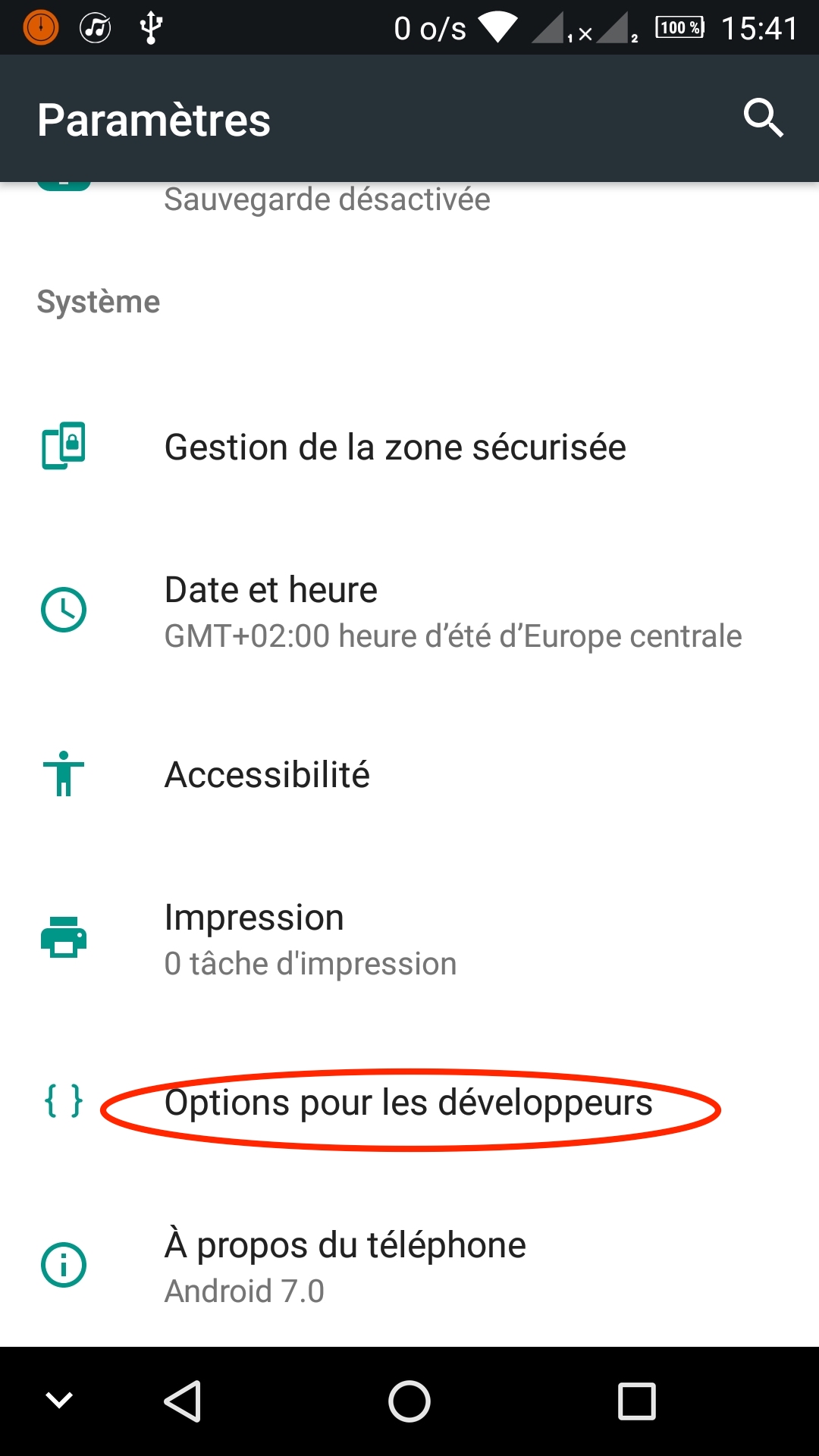The image size is (819, 1456).
Task: Open Date et heure settings
Action: coord(409,611)
